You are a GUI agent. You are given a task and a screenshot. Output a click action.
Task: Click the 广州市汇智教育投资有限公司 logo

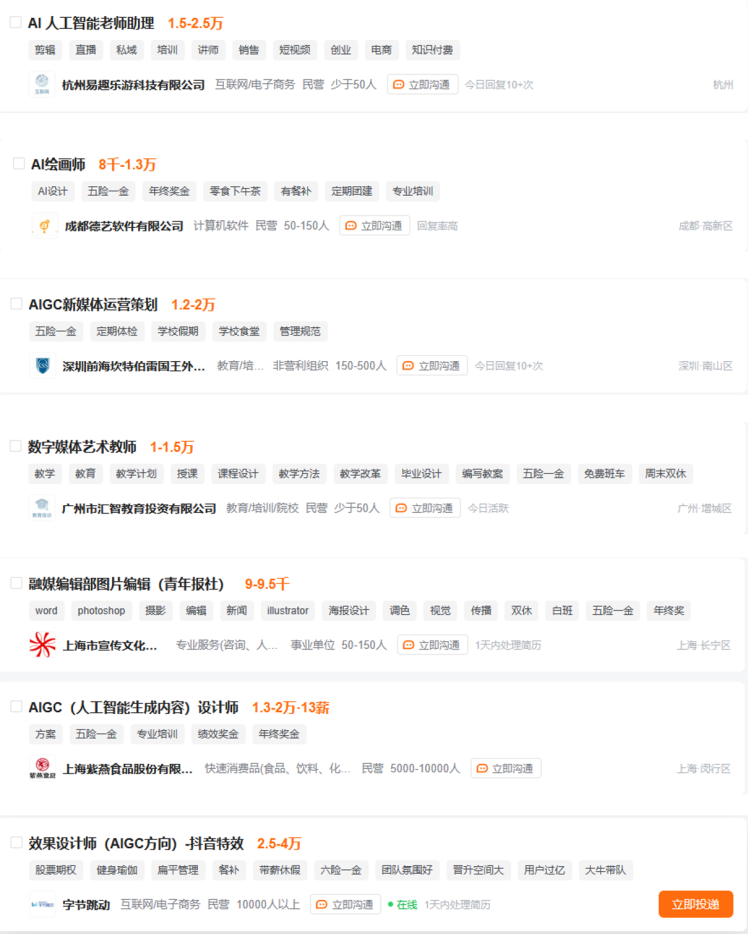tap(41, 507)
